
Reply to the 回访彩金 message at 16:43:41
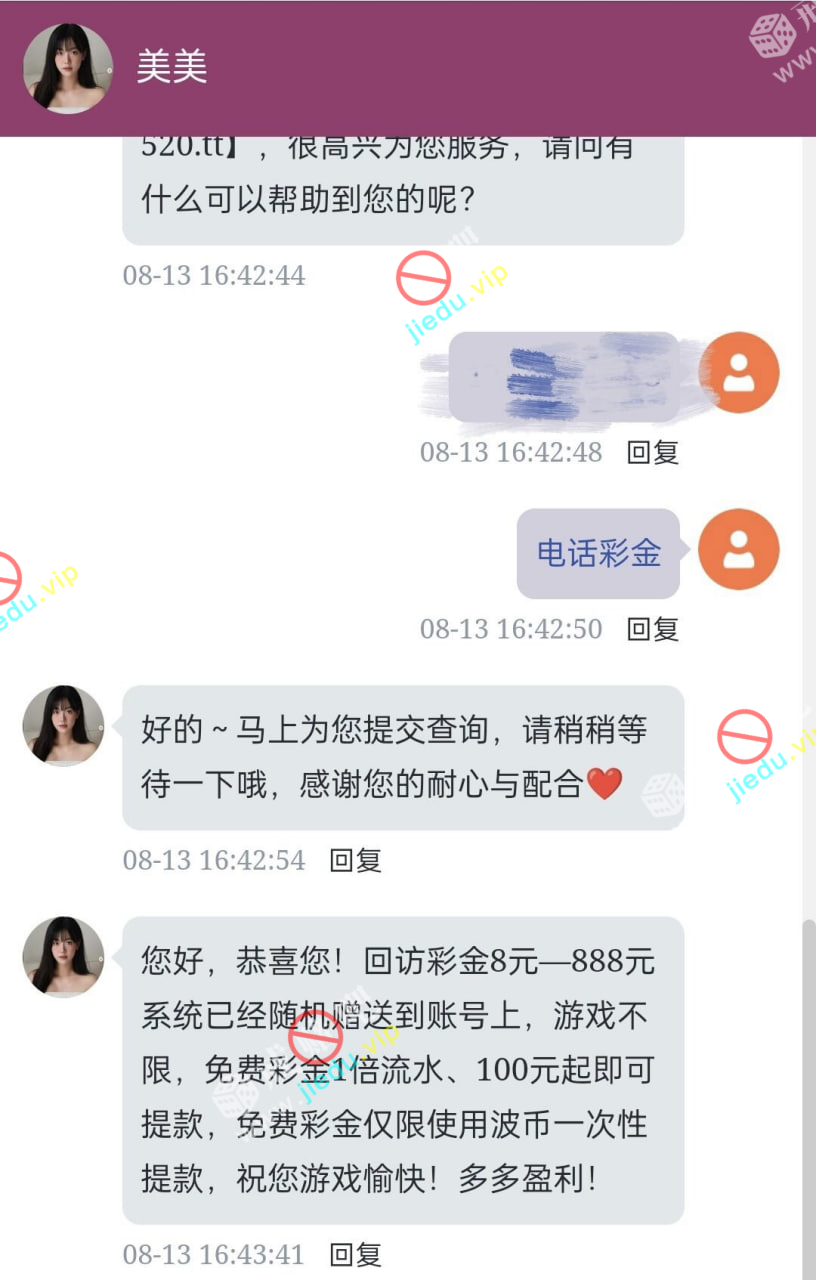click(x=355, y=1254)
